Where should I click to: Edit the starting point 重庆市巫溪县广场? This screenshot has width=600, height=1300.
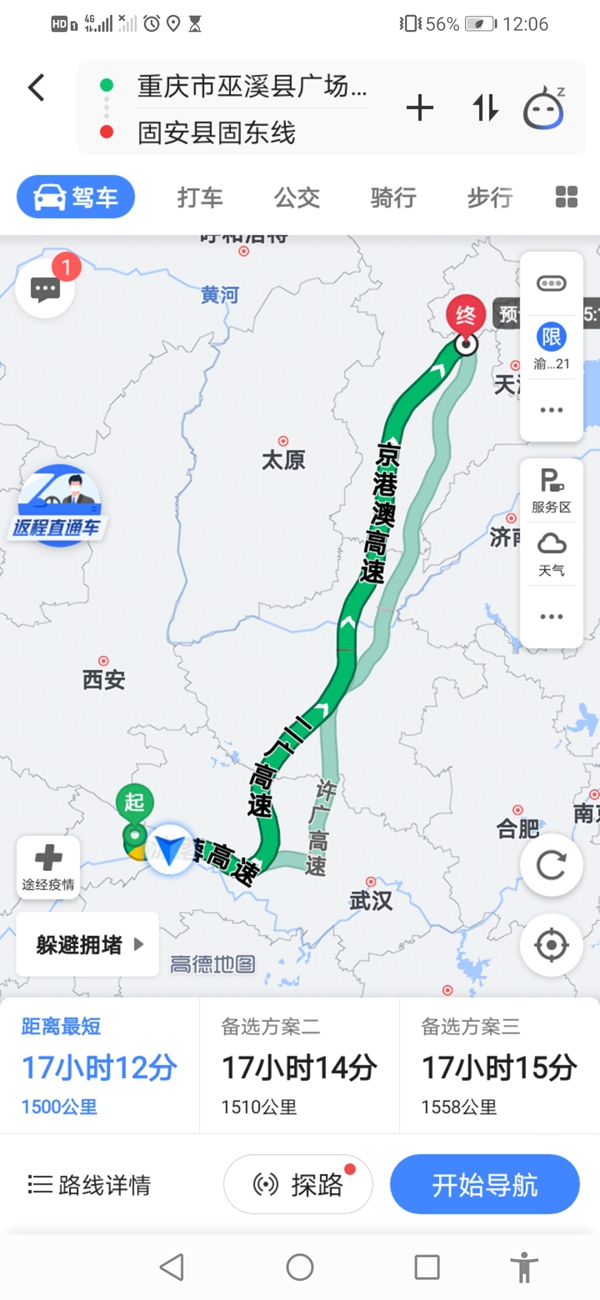point(252,86)
